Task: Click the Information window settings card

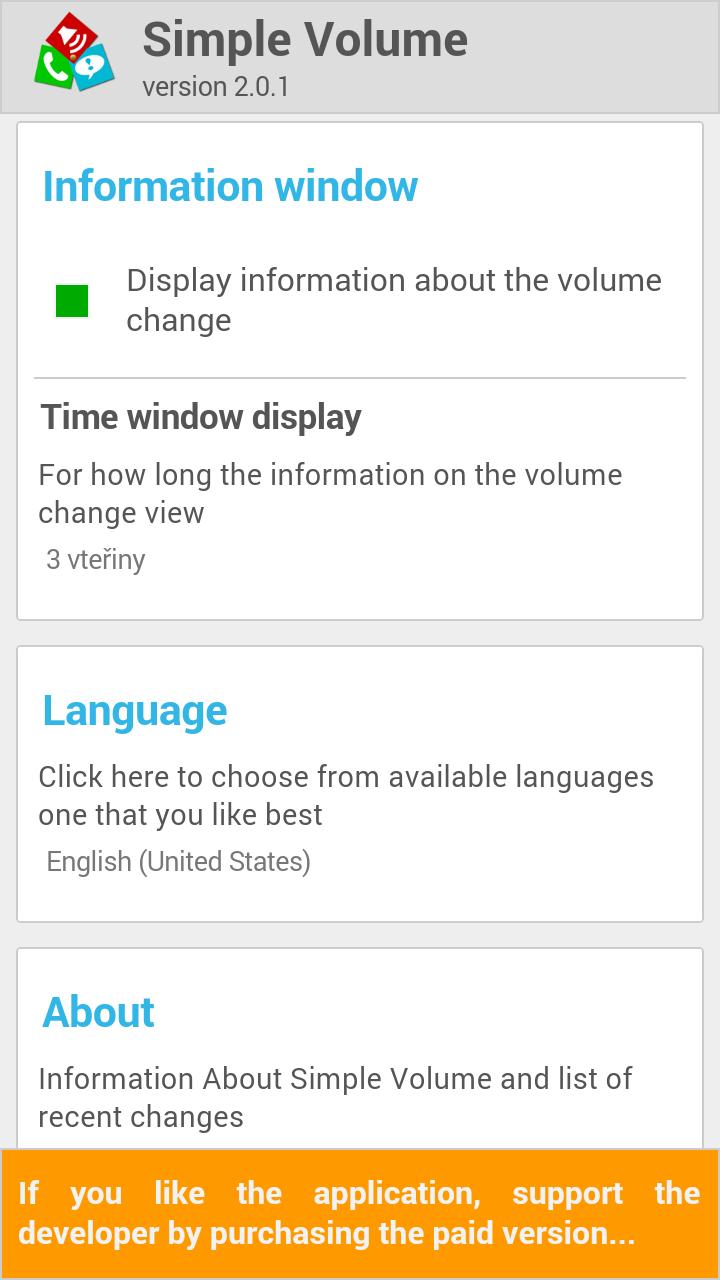Action: 360,370
